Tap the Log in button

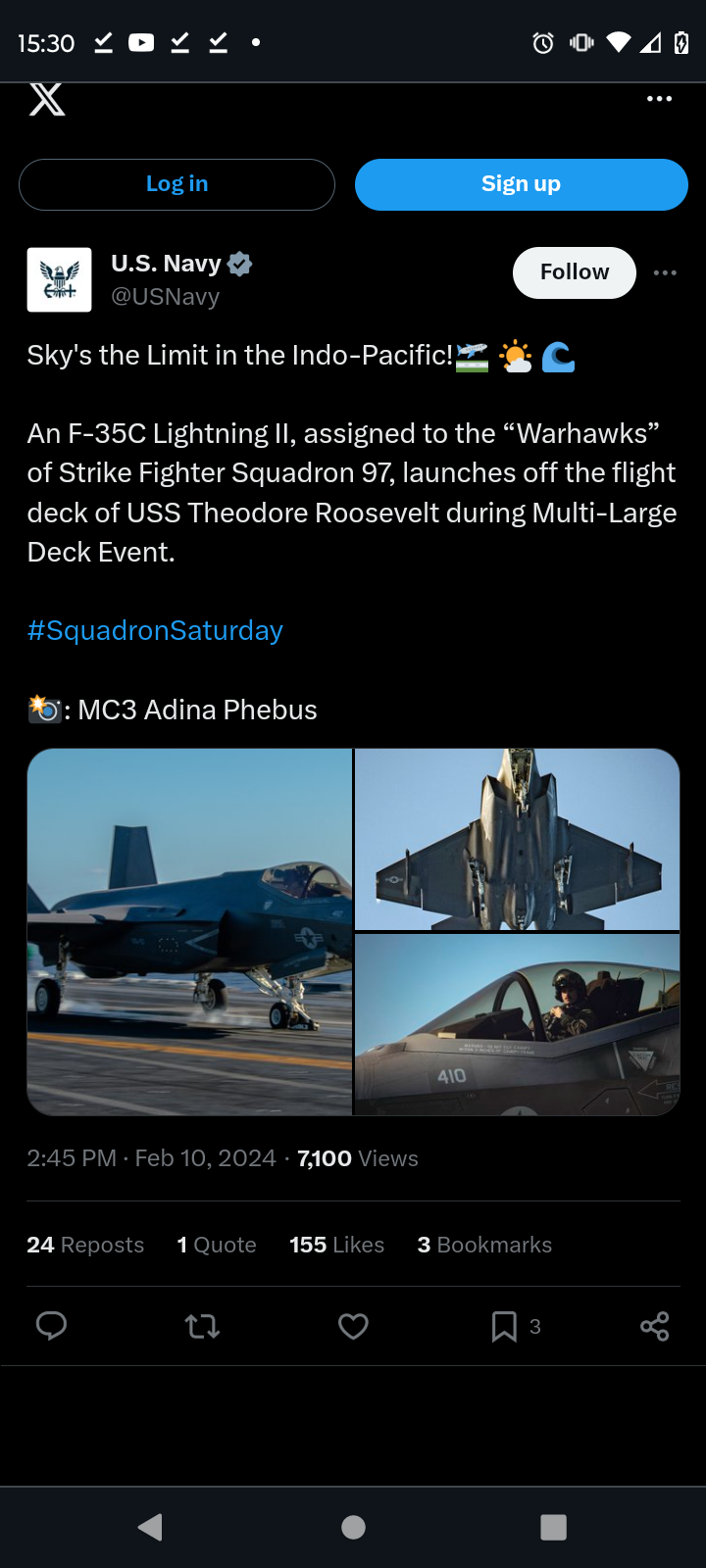click(x=176, y=184)
